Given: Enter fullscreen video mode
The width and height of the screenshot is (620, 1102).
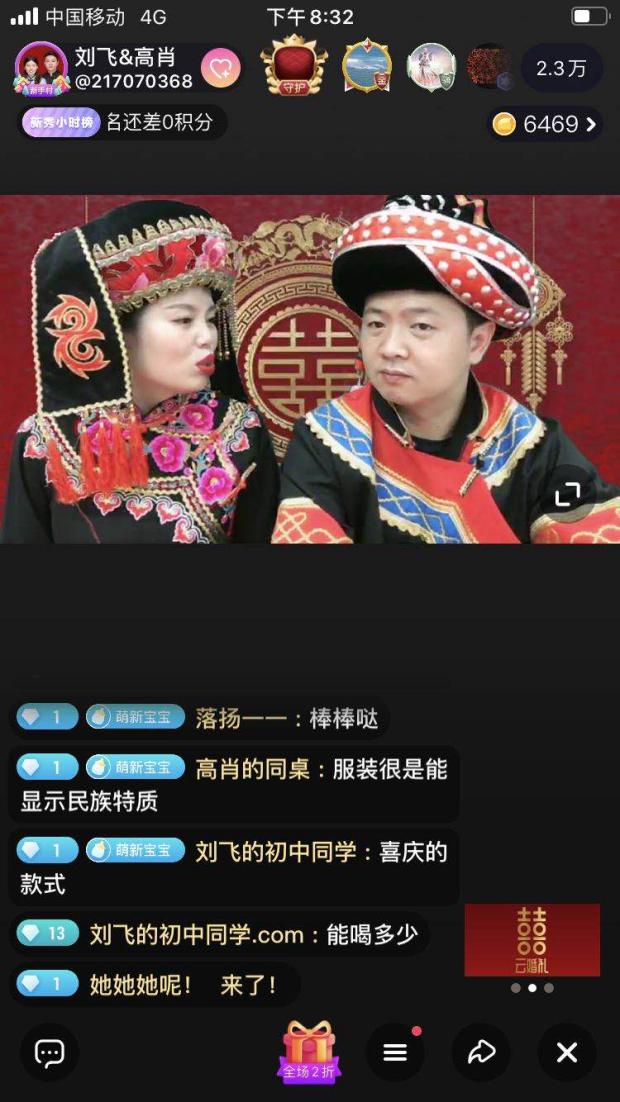Looking at the screenshot, I should (x=567, y=495).
